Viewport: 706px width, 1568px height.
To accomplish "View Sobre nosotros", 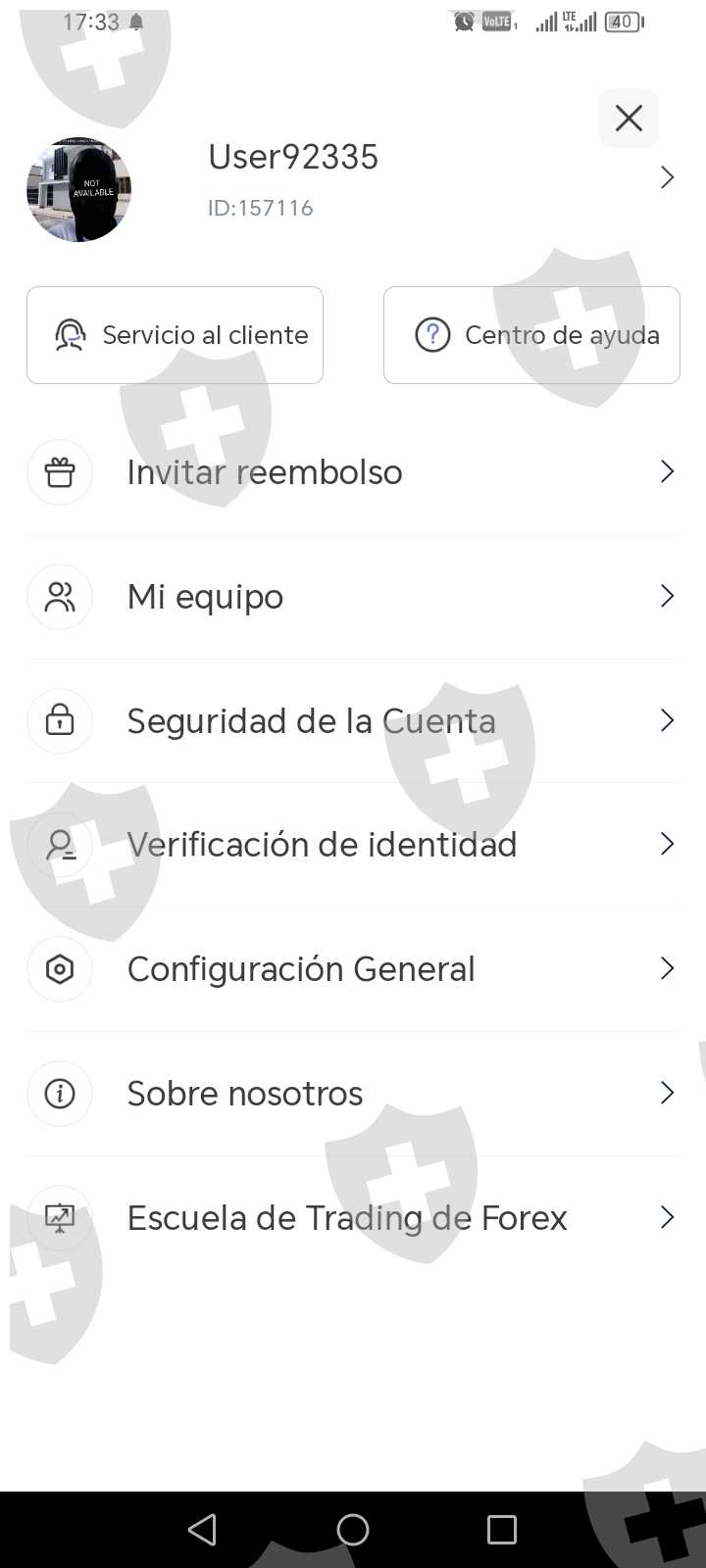I will point(353,1093).
